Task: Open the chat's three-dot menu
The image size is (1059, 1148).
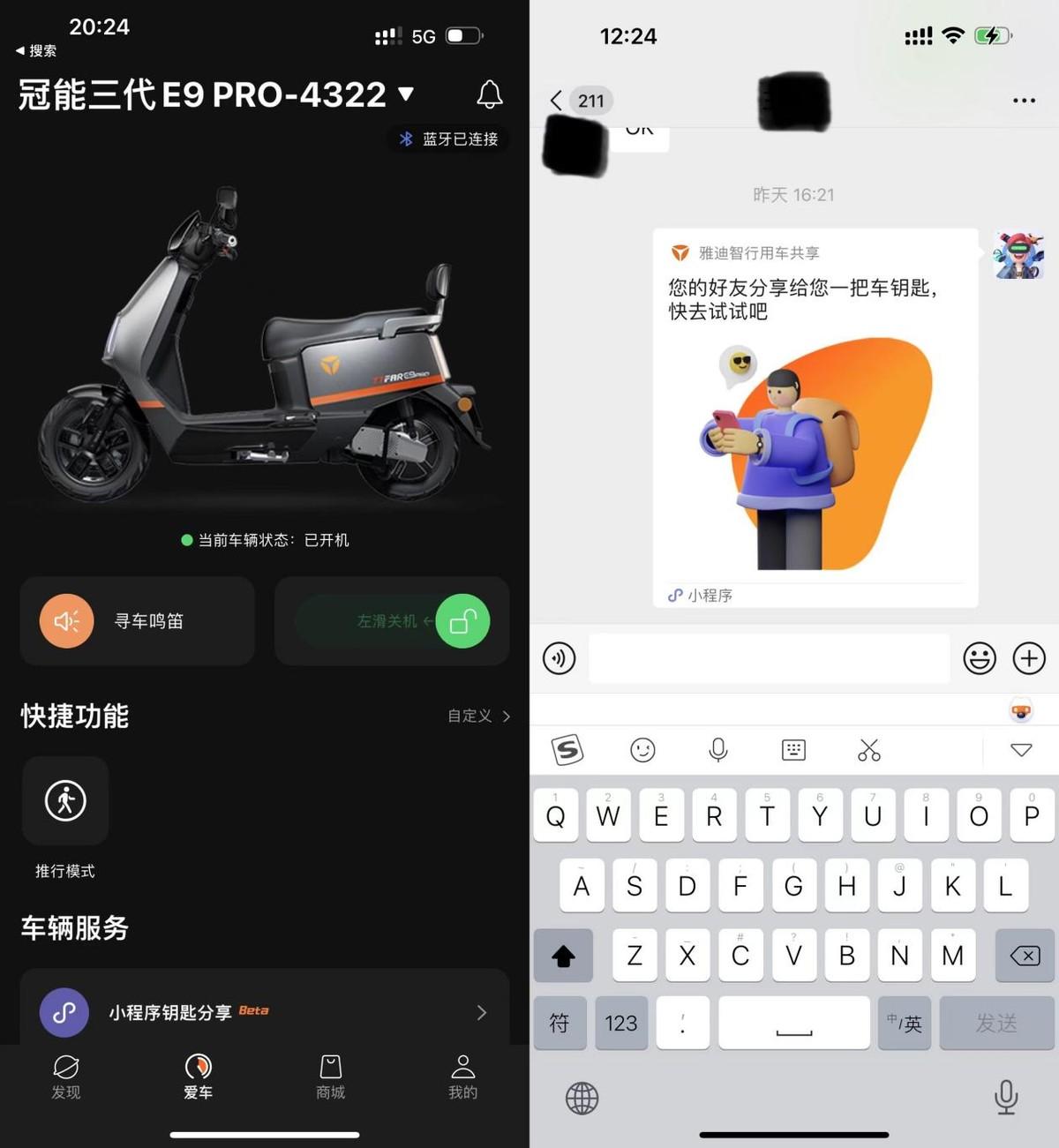Action: 1024,101
